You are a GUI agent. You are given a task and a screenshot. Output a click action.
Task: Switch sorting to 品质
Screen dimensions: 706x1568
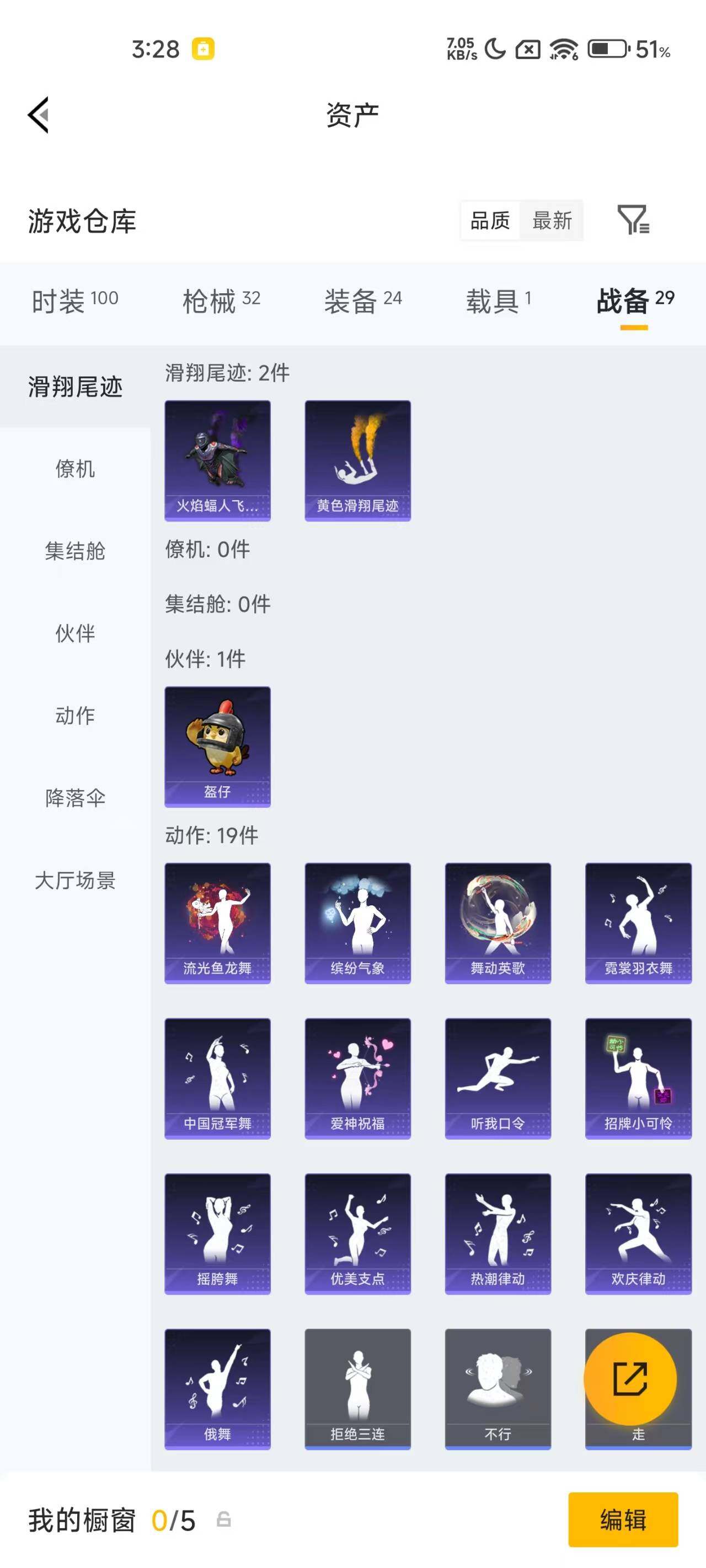pyautogui.click(x=489, y=221)
